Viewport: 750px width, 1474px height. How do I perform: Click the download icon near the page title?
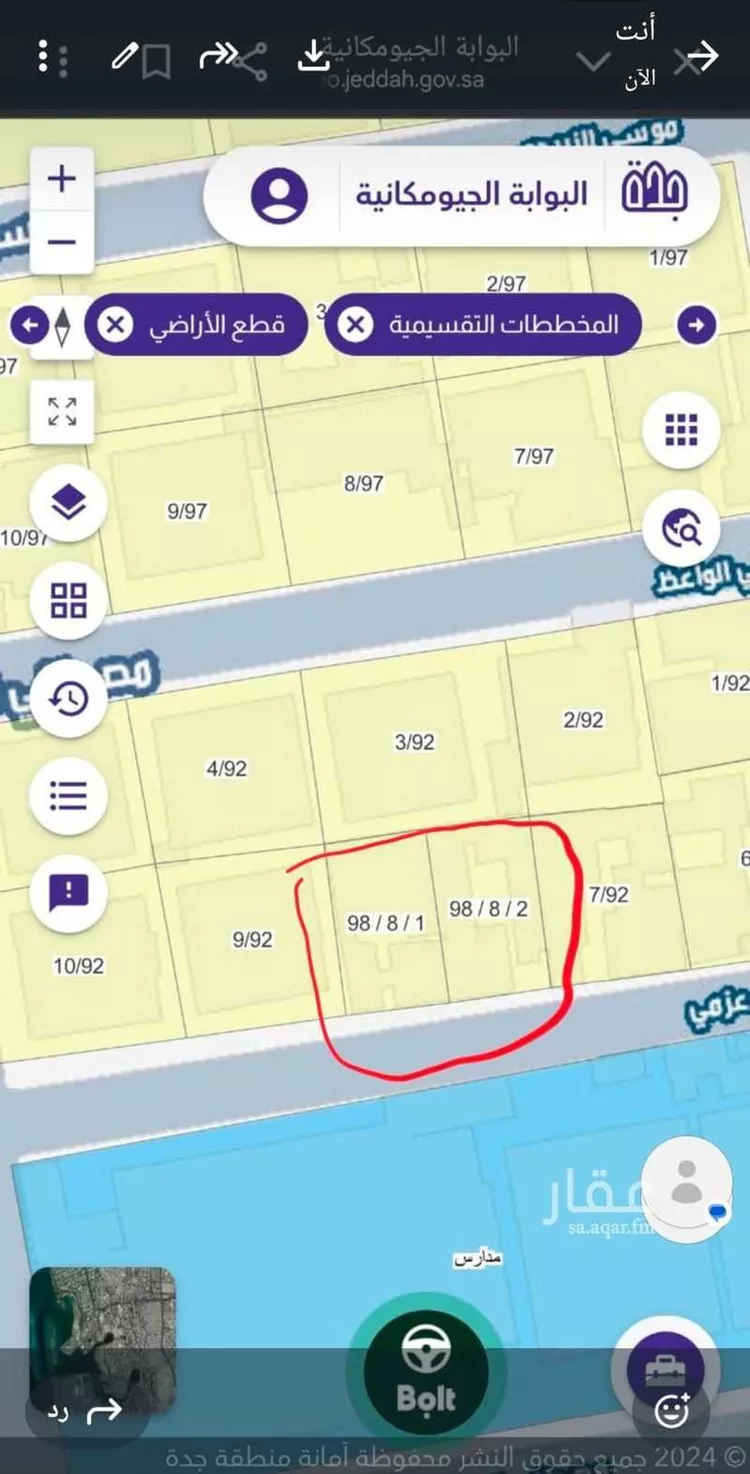(313, 56)
